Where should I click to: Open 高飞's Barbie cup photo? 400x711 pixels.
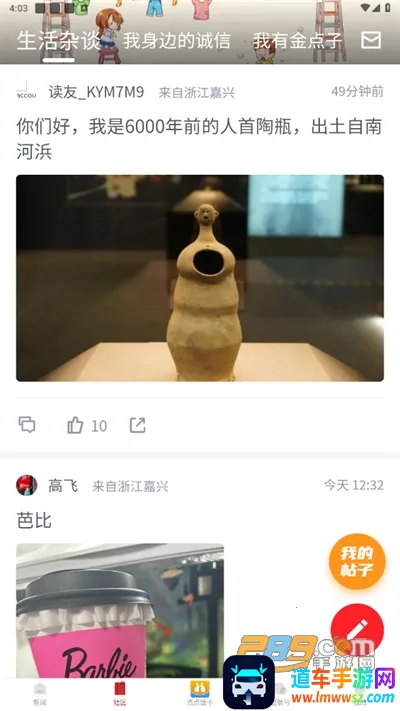[120, 610]
